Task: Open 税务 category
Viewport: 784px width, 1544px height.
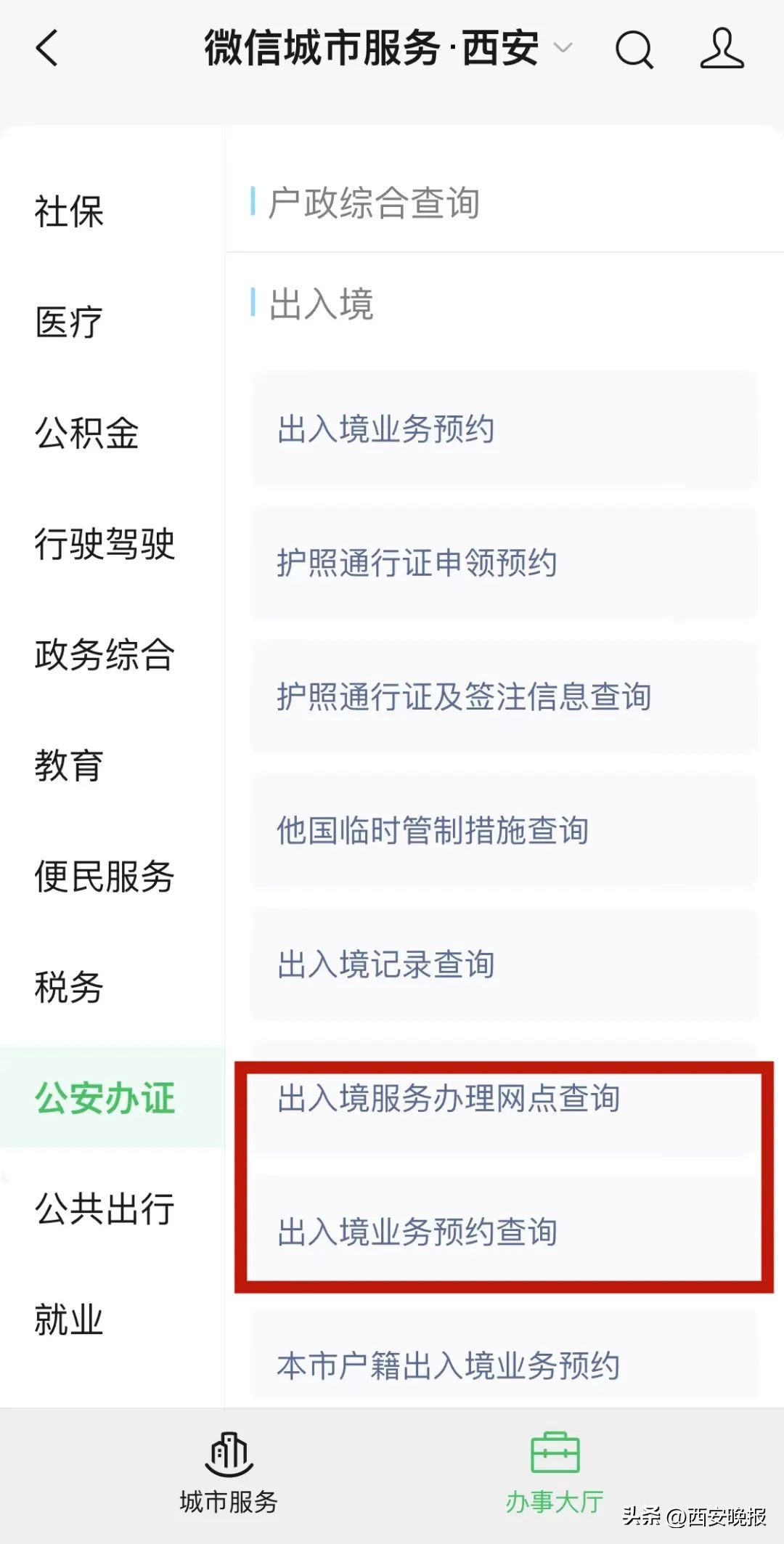Action: tap(68, 989)
